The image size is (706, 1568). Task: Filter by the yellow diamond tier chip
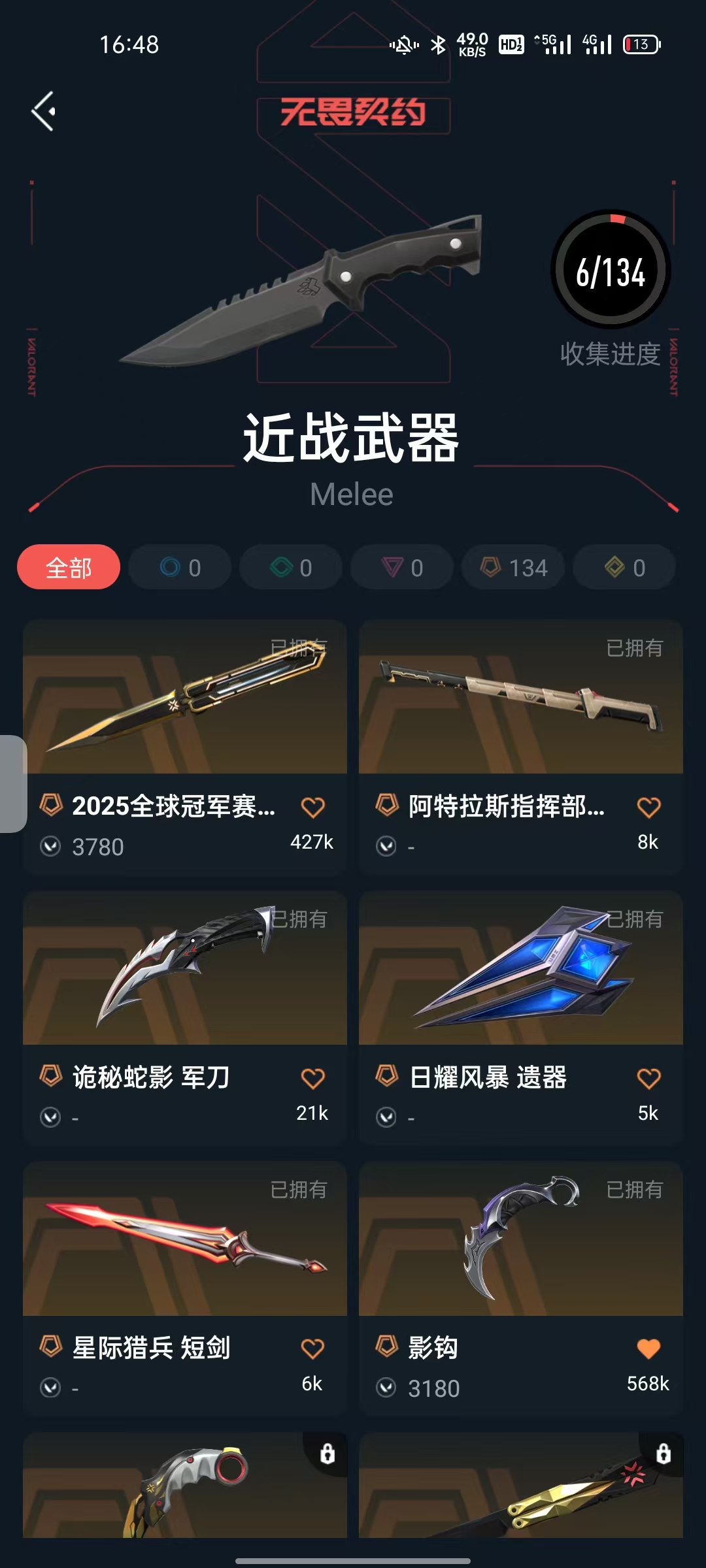pyautogui.click(x=624, y=567)
